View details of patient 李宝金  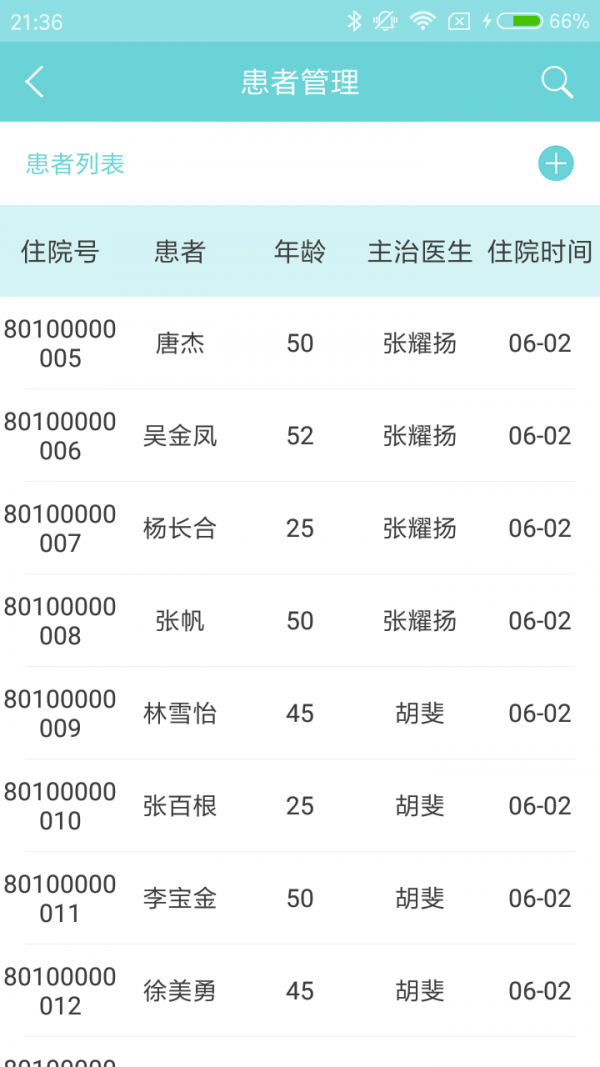point(180,899)
